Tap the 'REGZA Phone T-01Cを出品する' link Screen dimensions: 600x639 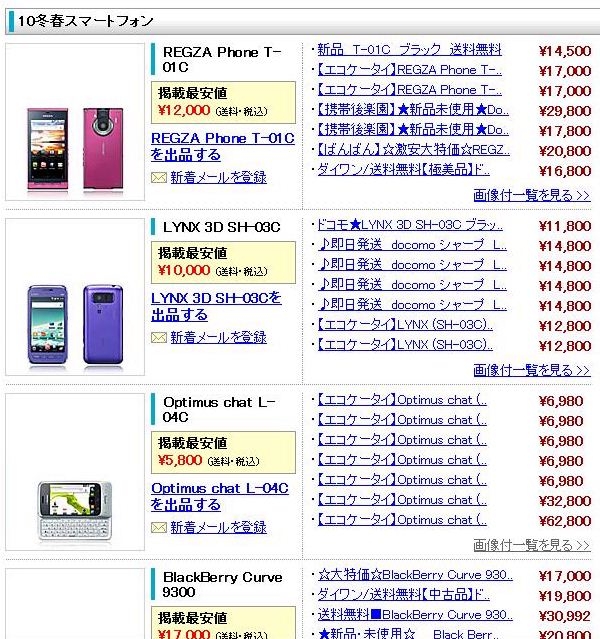[222, 146]
